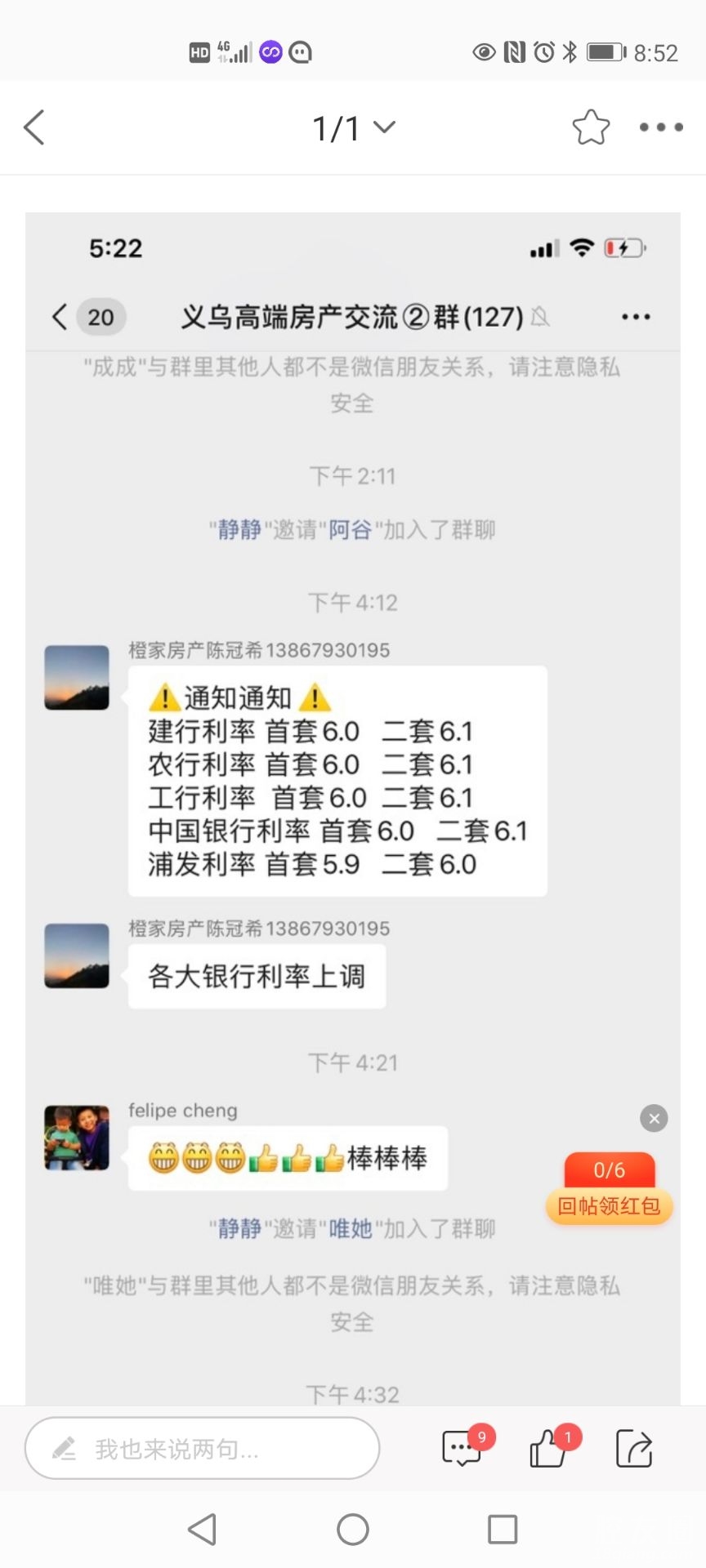Dismiss the red packet floating banner
This screenshot has height=1568, width=706.
pos(654,1118)
